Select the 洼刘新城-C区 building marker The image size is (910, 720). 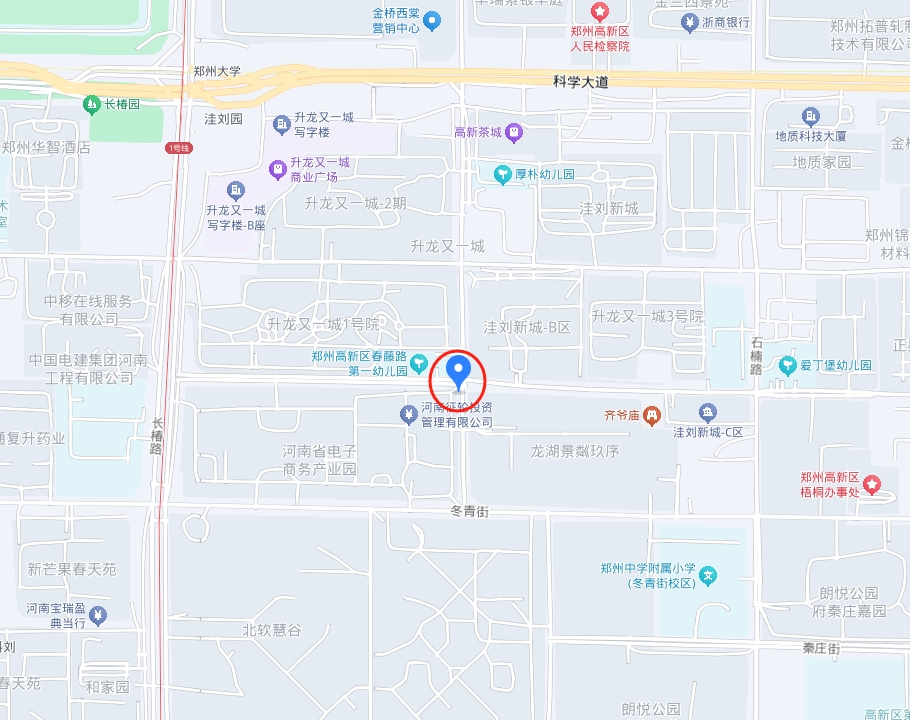708,413
